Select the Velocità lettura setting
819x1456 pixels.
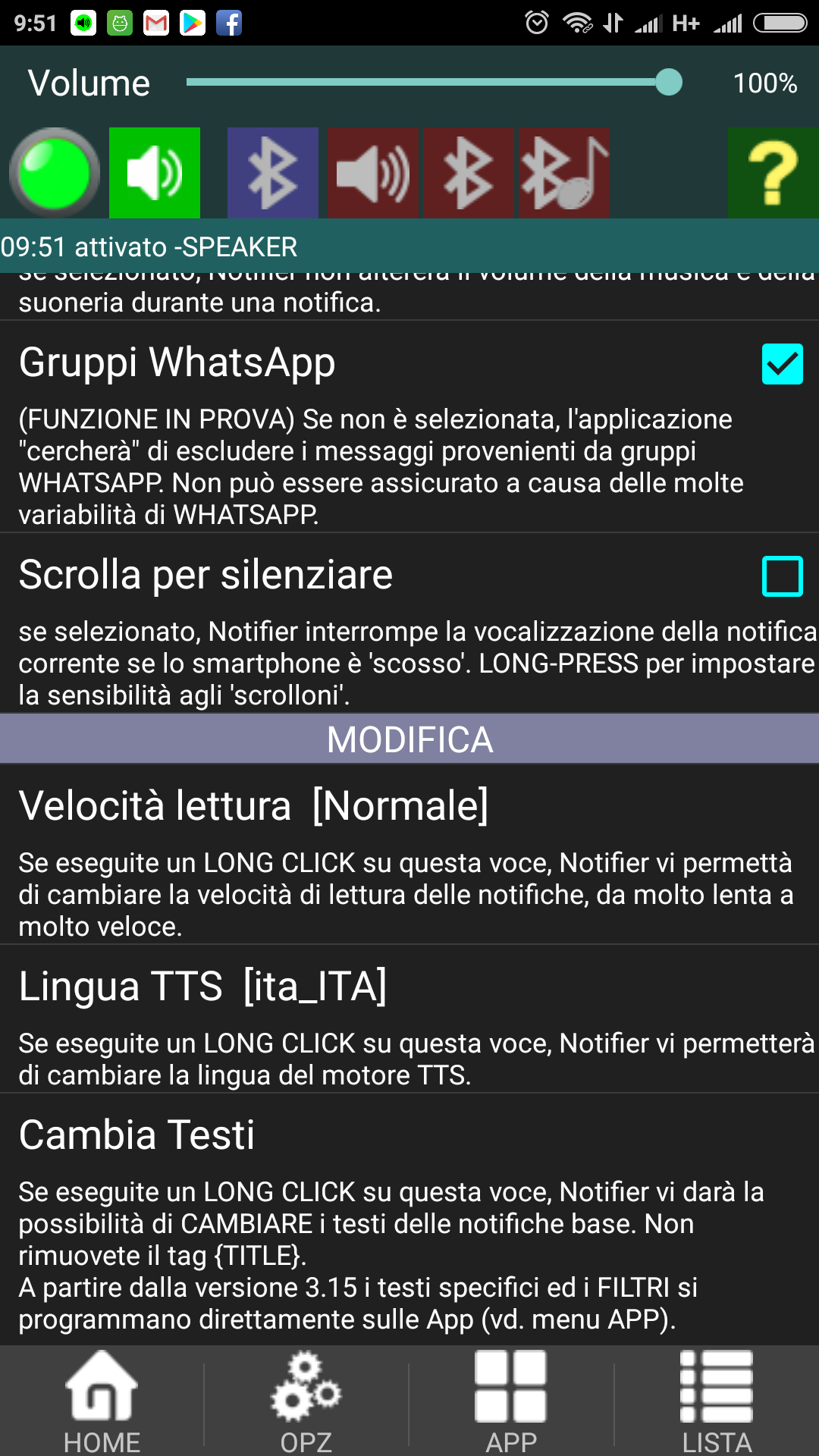(409, 855)
